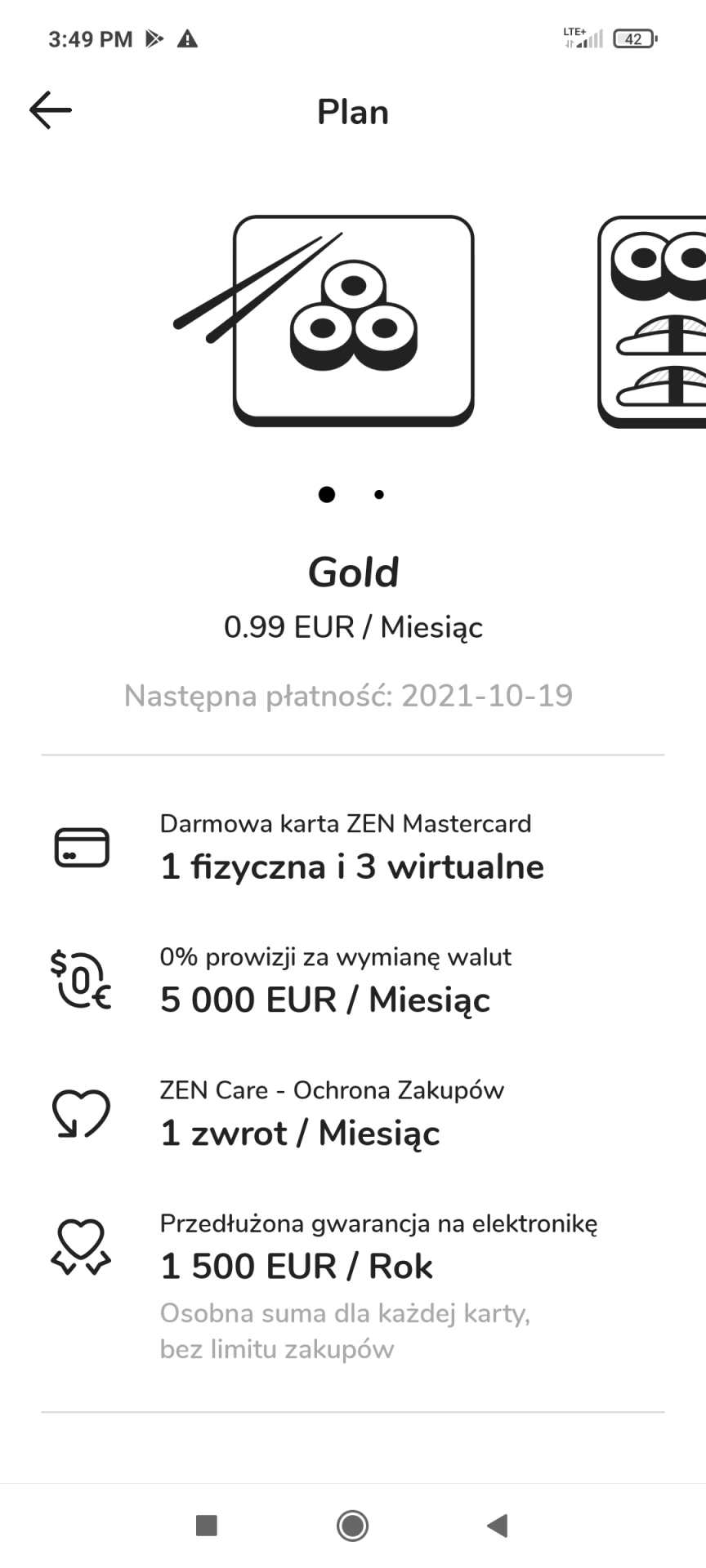This screenshot has width=706, height=1568.
Task: Click the LTE+ signal indicator
Action: pyautogui.click(x=582, y=37)
